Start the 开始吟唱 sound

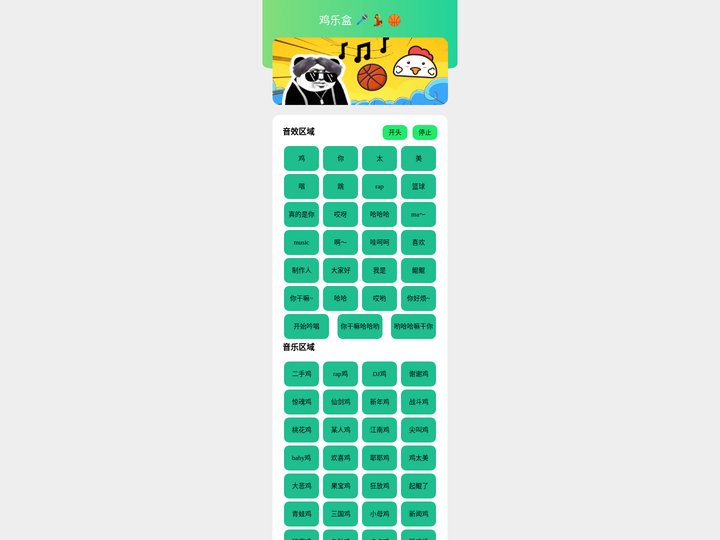[306, 326]
